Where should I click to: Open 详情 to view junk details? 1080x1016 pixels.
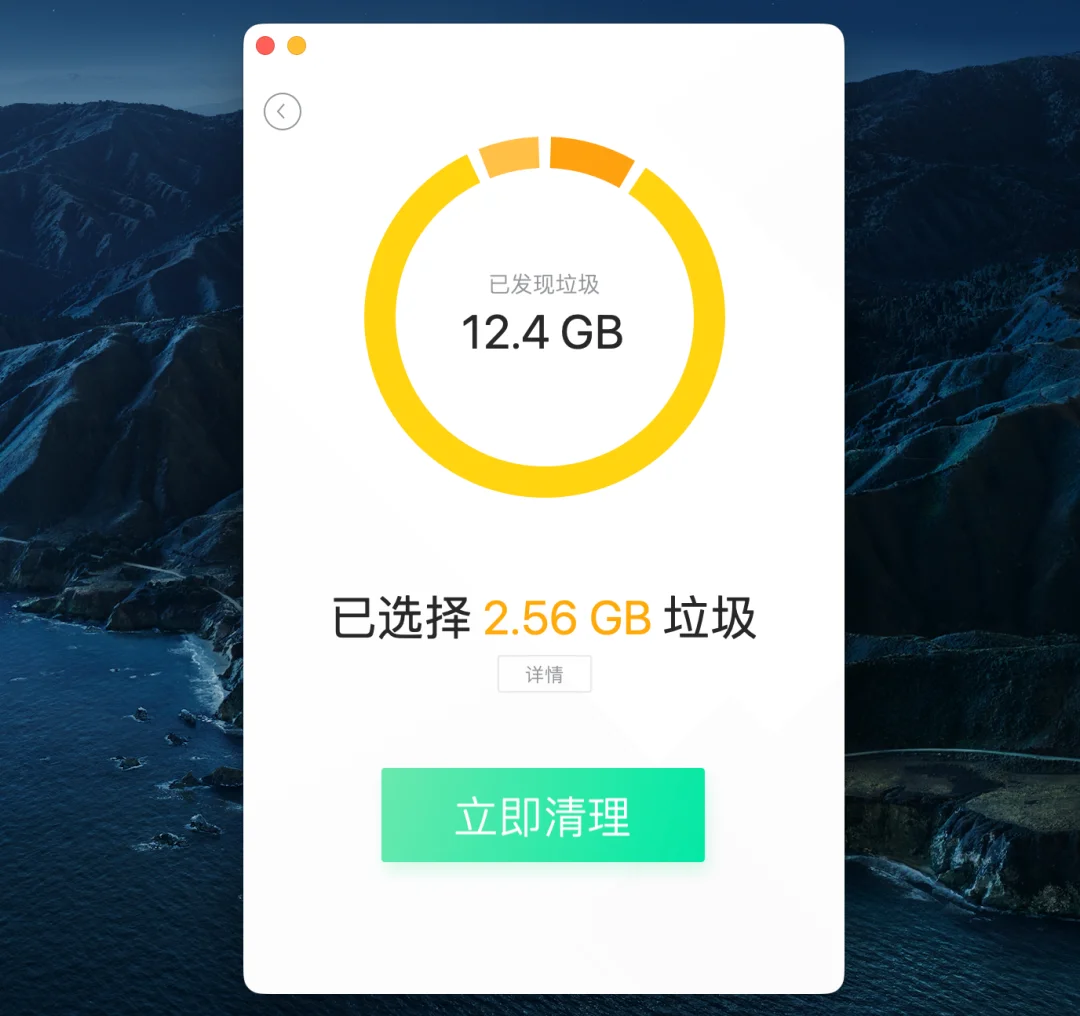tap(544, 675)
